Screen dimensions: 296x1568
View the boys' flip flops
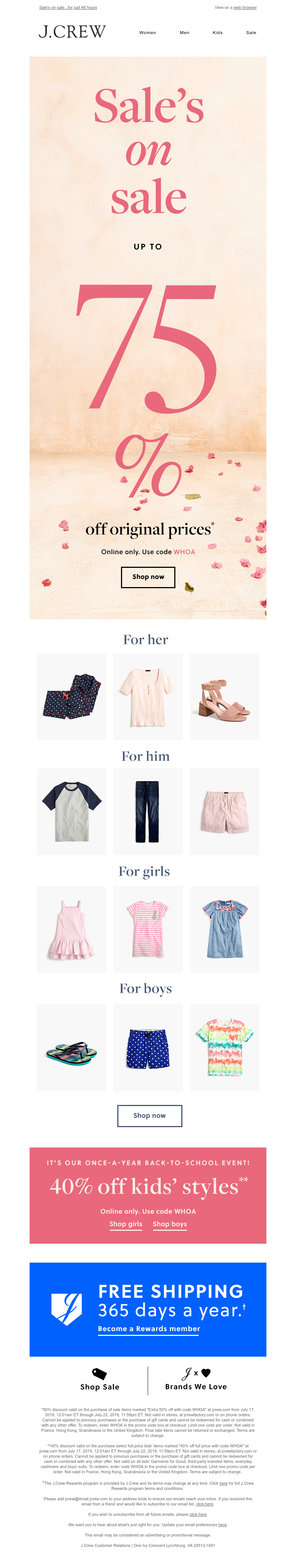coord(71,1048)
